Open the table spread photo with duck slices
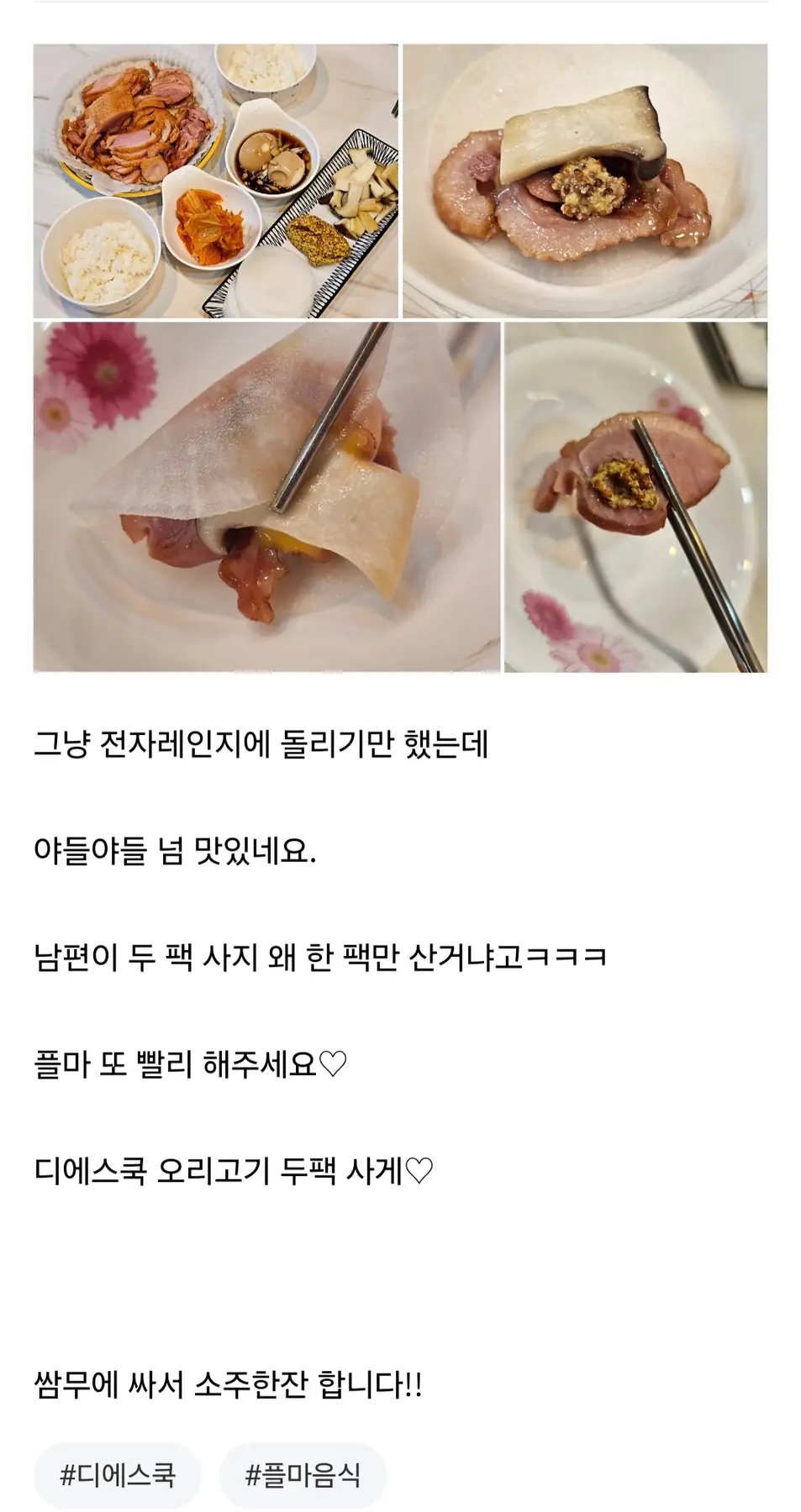 (215, 181)
